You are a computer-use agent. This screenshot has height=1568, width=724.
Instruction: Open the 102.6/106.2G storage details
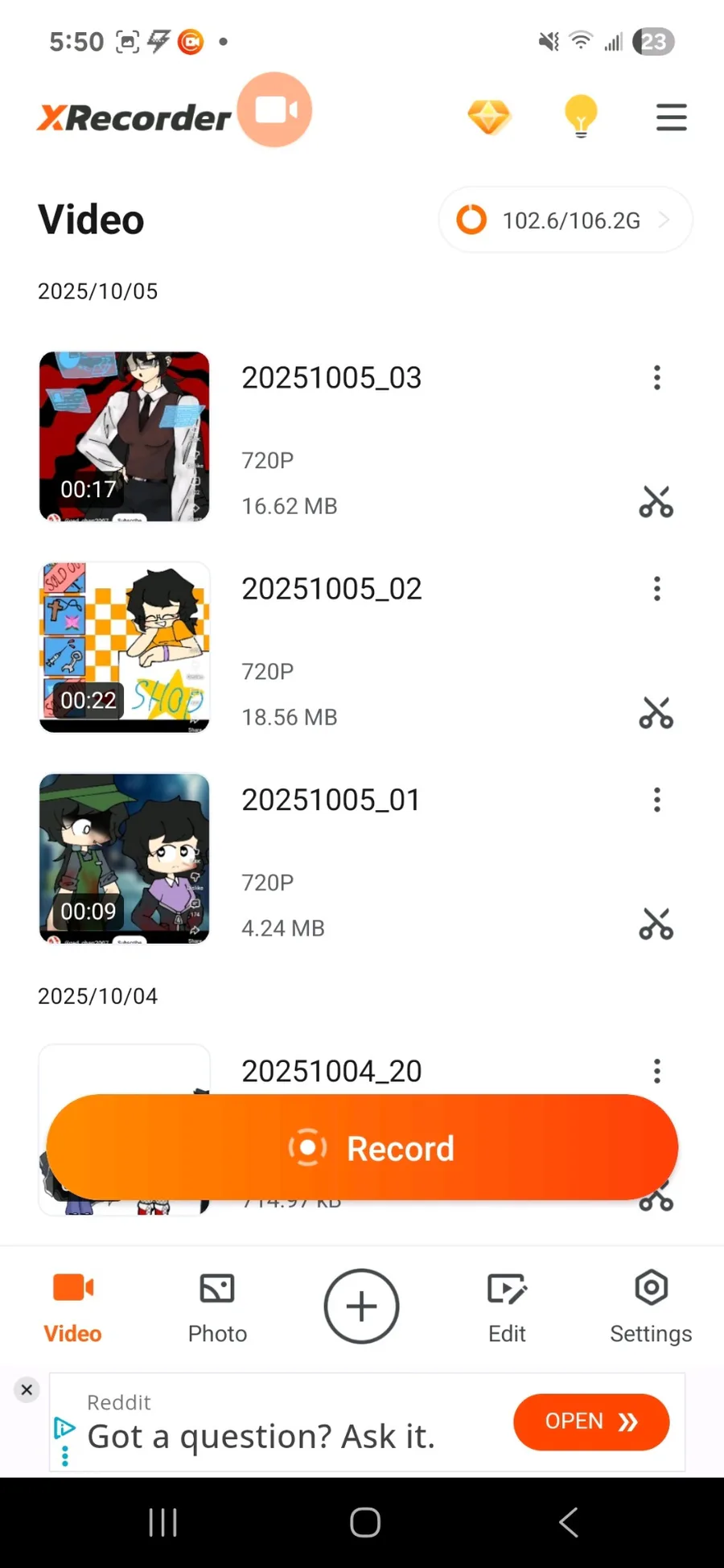(x=565, y=220)
